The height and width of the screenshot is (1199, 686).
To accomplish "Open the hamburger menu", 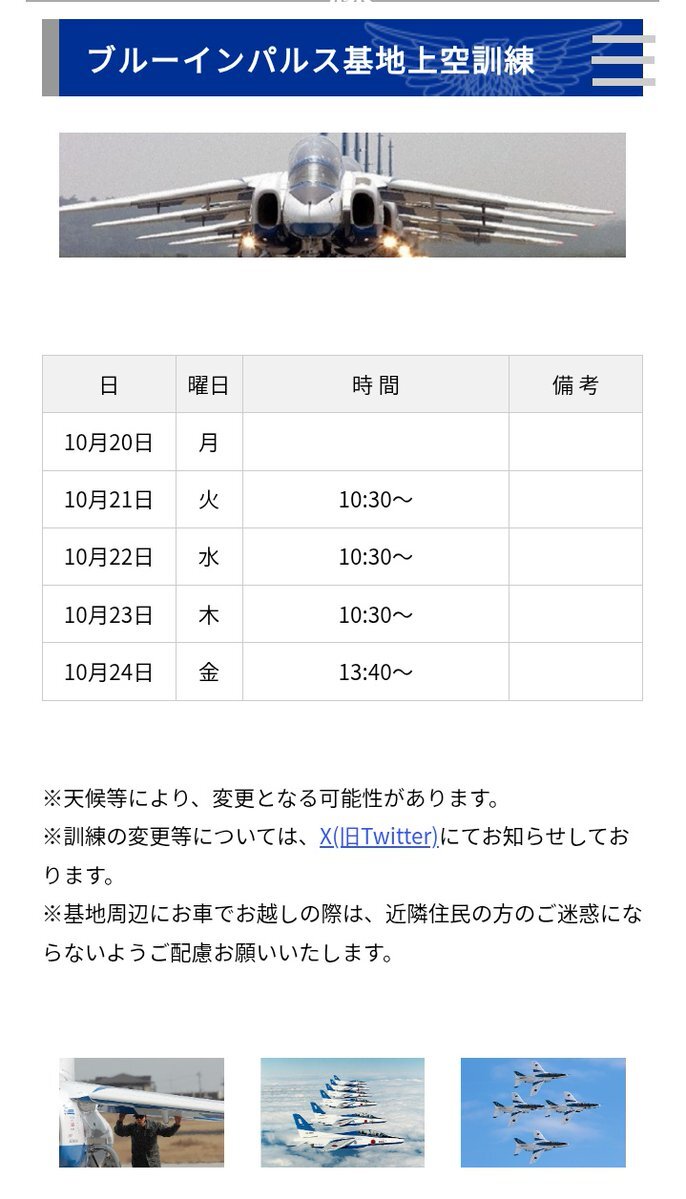I will tap(623, 60).
